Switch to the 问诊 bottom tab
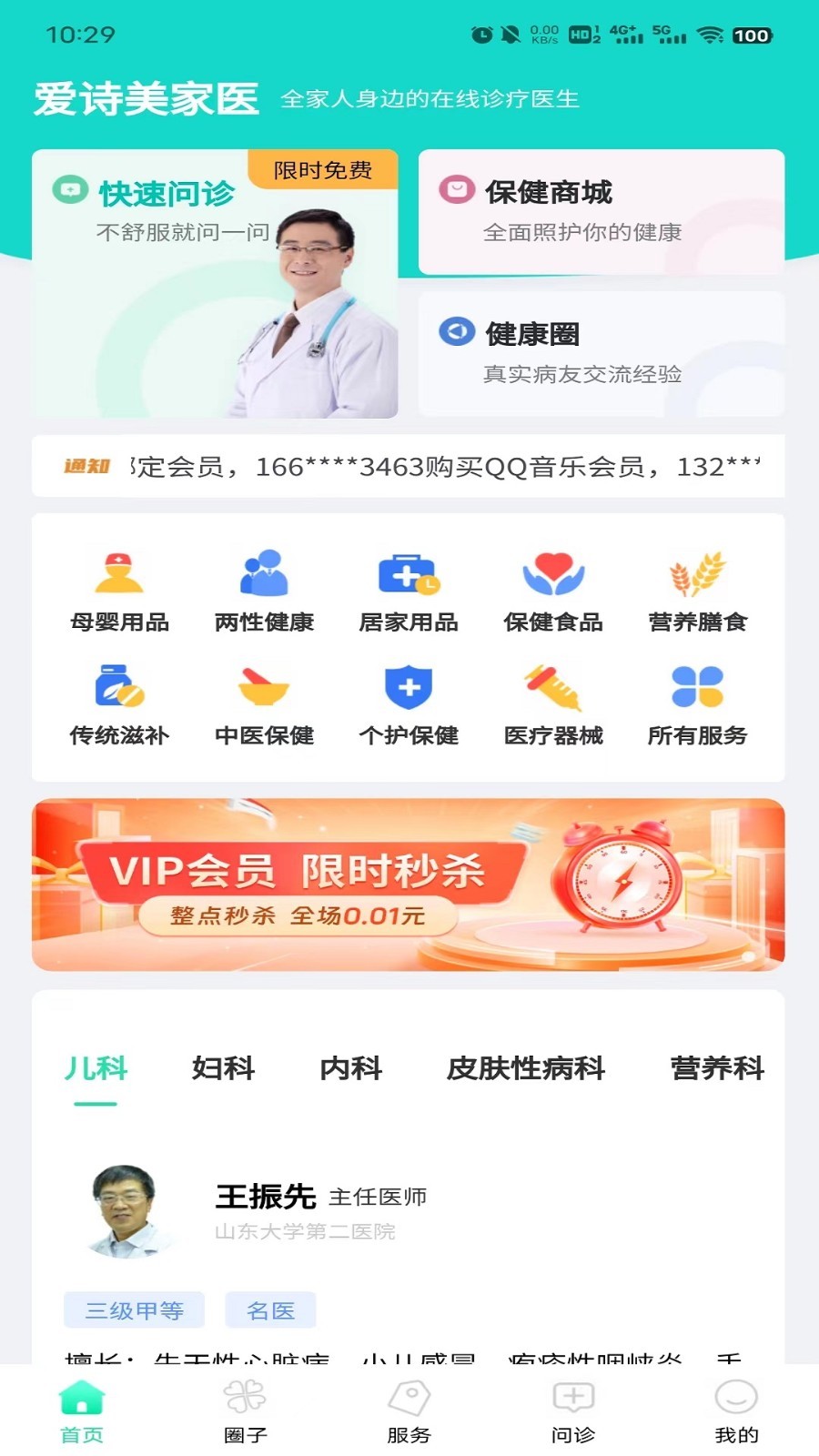 [573, 1410]
